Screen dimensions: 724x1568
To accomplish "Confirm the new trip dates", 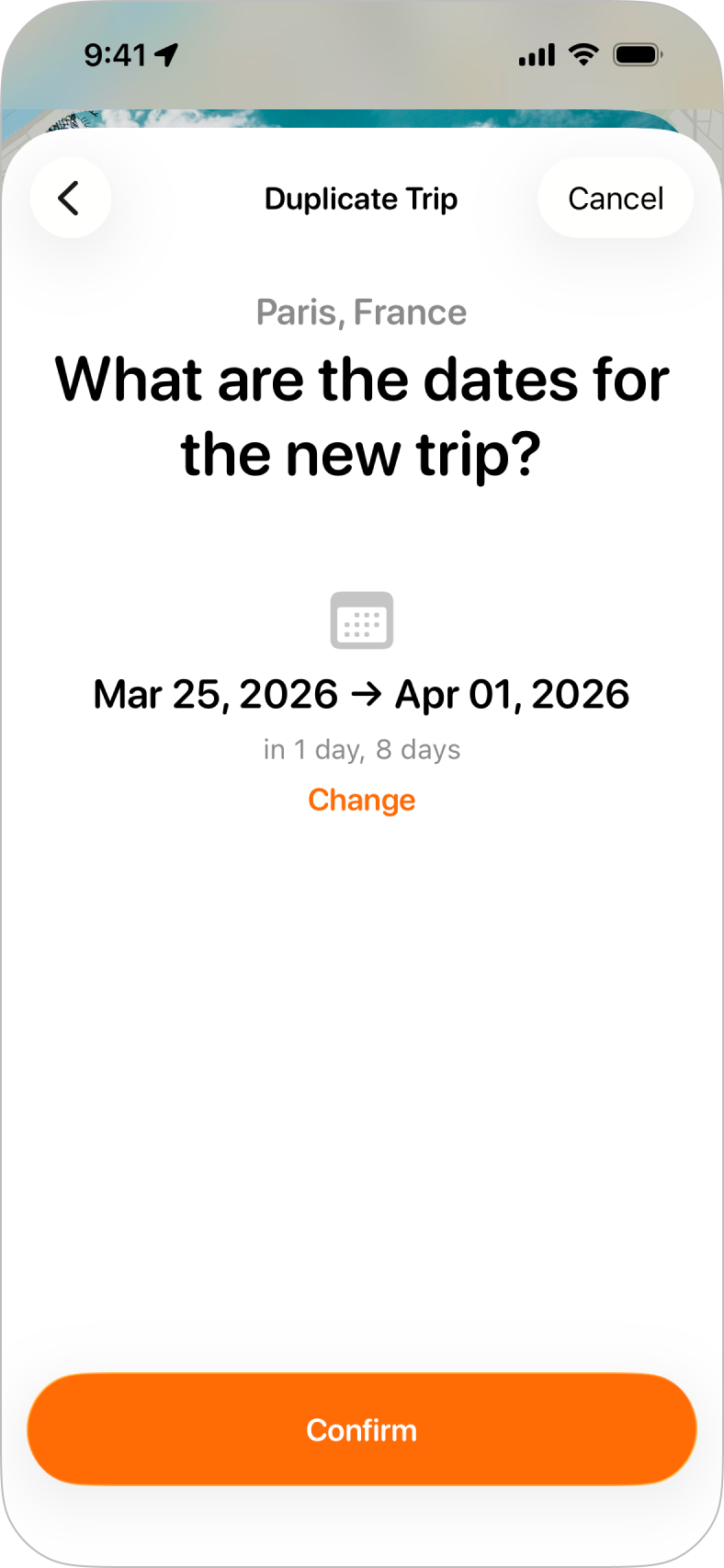I will tap(361, 1429).
